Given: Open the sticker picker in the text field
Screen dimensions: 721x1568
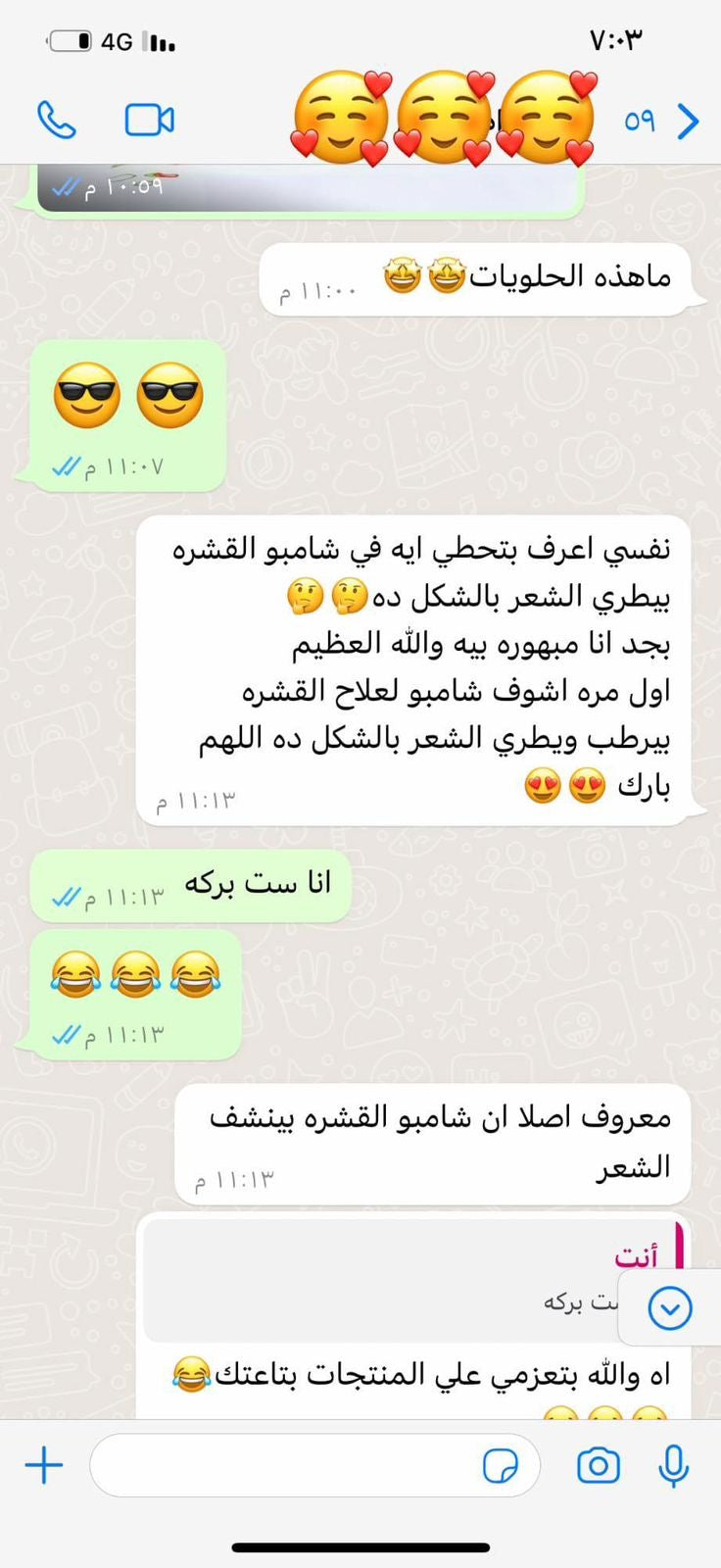Looking at the screenshot, I should click(501, 1466).
